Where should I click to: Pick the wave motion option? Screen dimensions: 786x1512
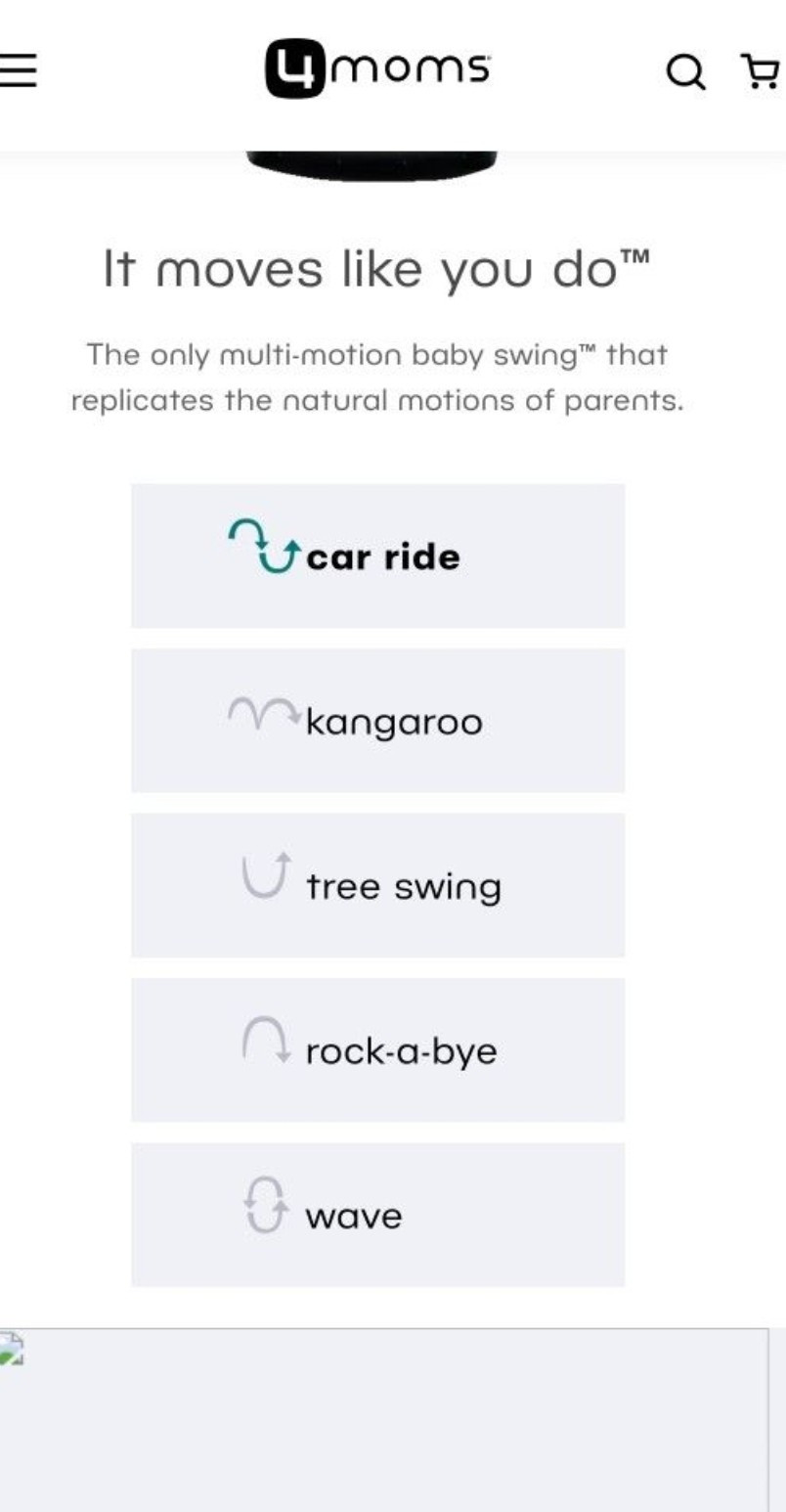click(377, 1215)
